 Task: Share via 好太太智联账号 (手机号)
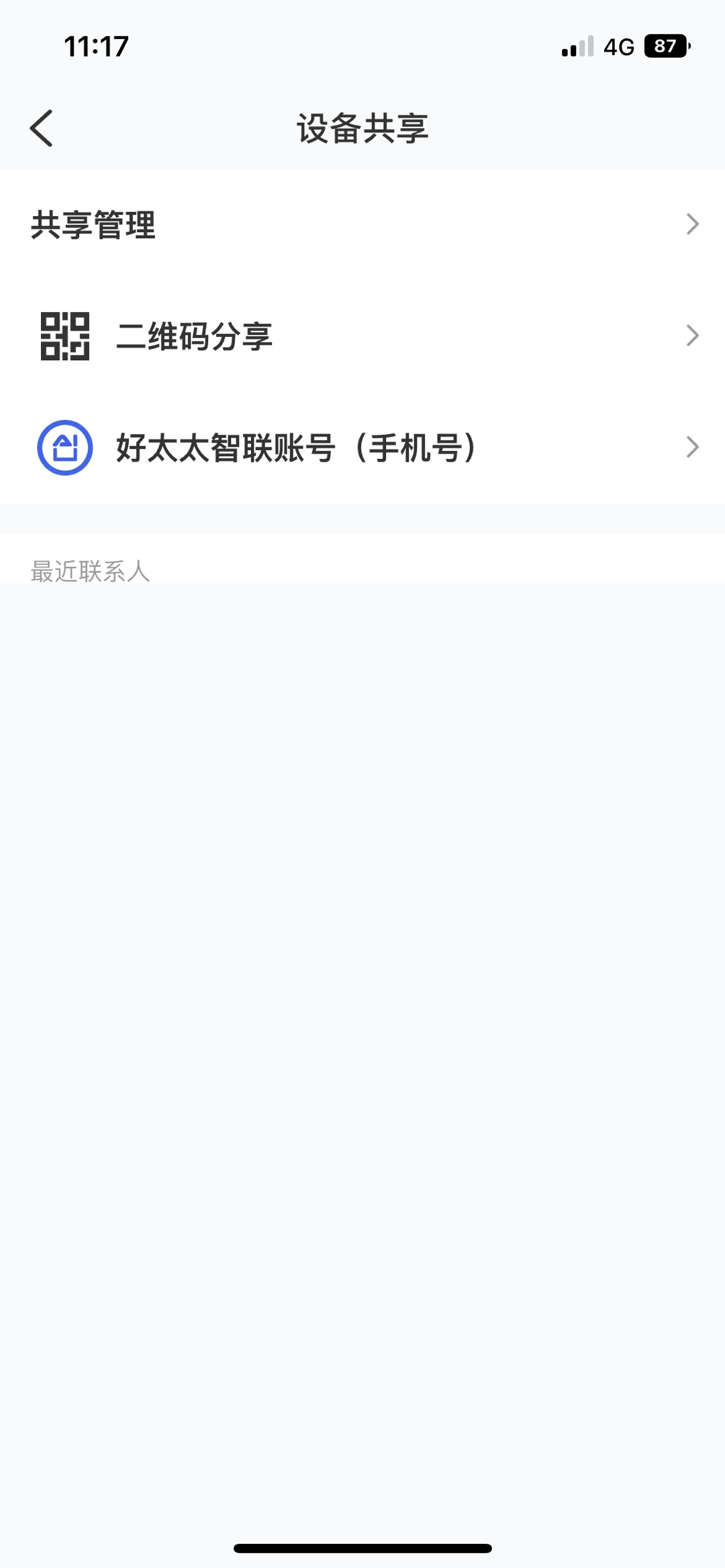[x=362, y=447]
